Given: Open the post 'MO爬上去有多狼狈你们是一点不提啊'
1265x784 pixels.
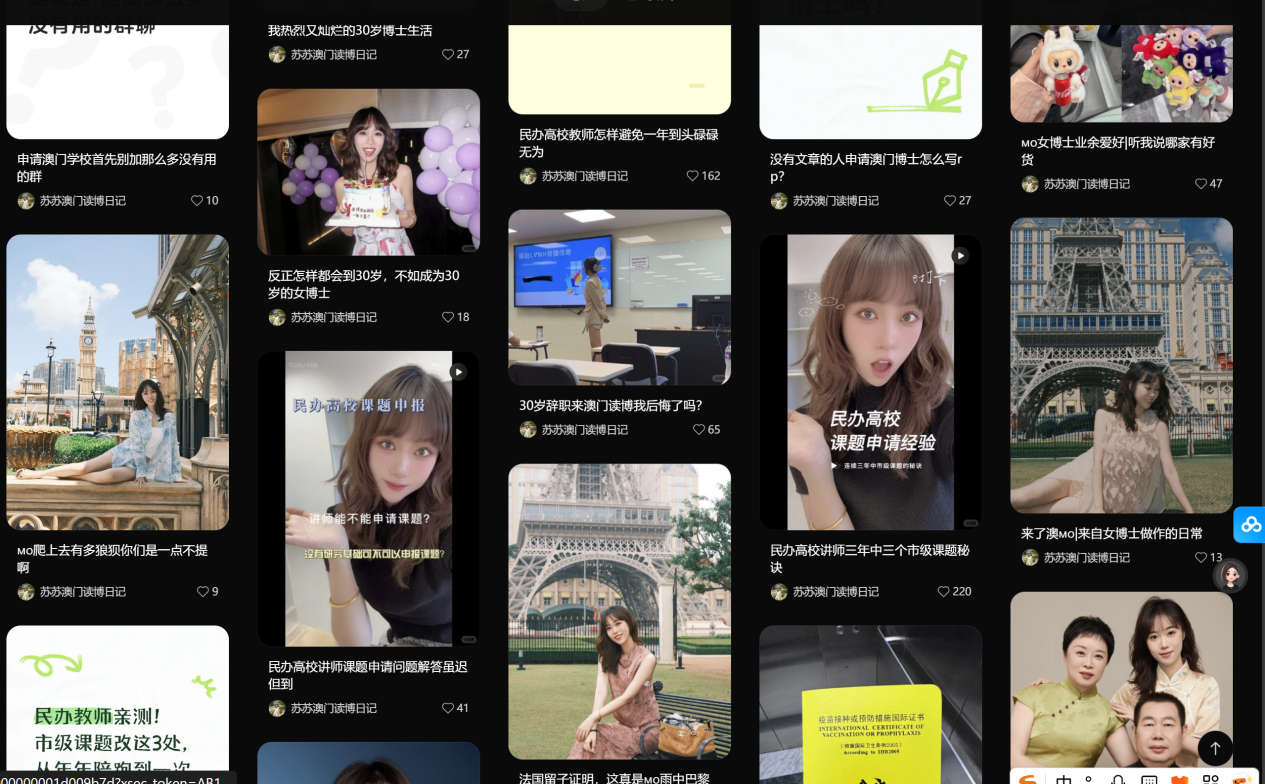Looking at the screenshot, I should 117,382.
